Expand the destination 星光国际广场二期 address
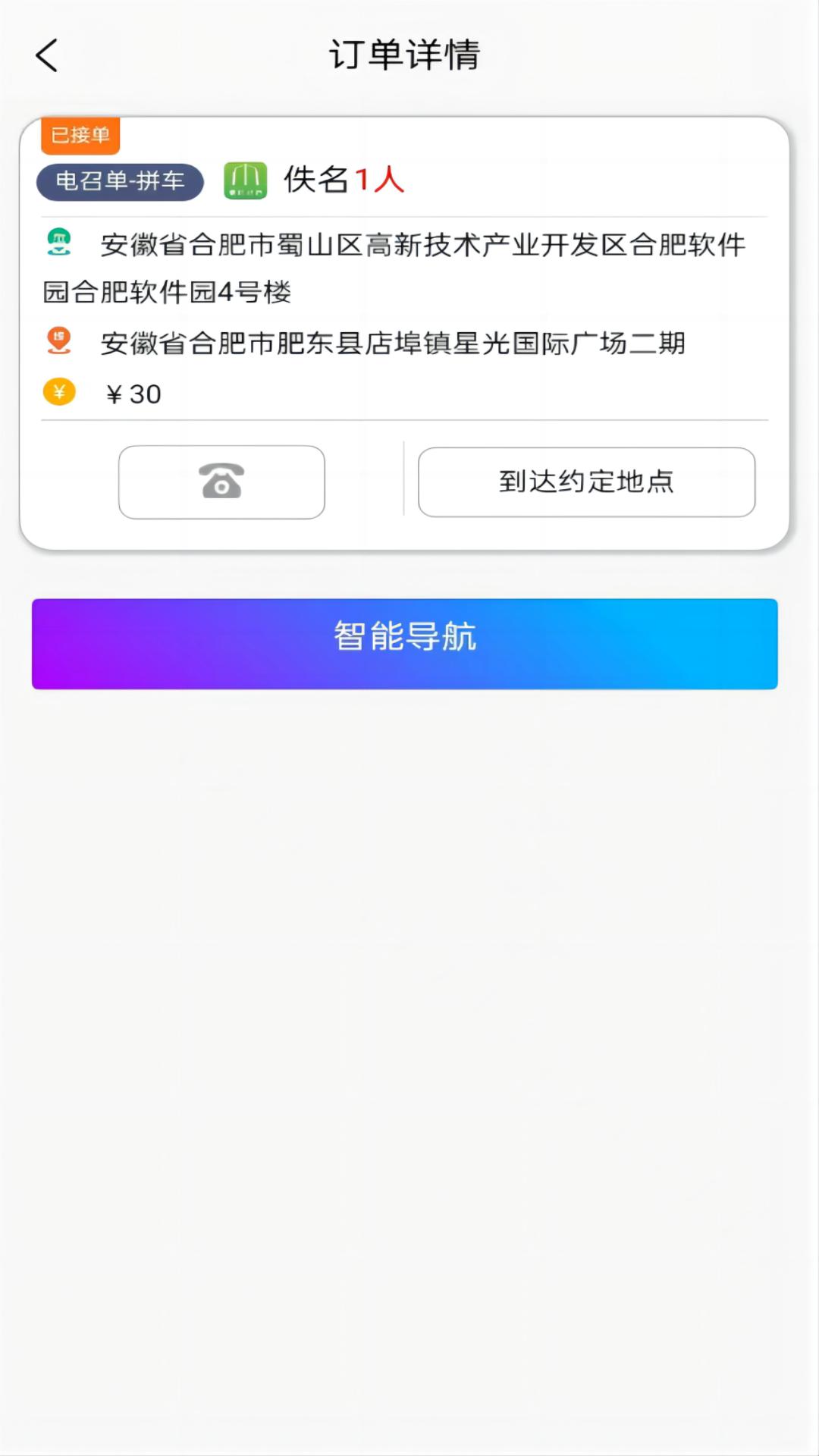 (394, 343)
